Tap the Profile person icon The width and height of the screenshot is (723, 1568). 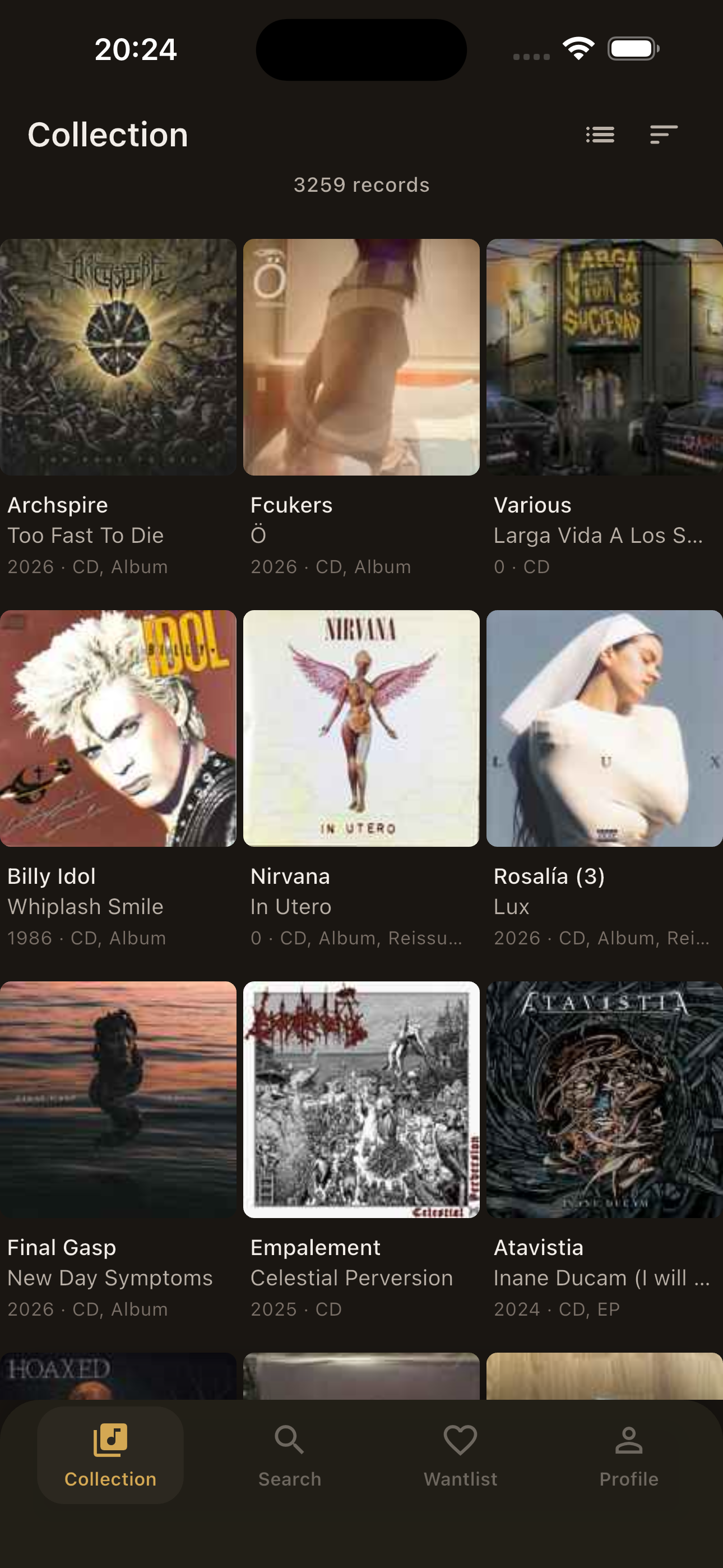630,1440
